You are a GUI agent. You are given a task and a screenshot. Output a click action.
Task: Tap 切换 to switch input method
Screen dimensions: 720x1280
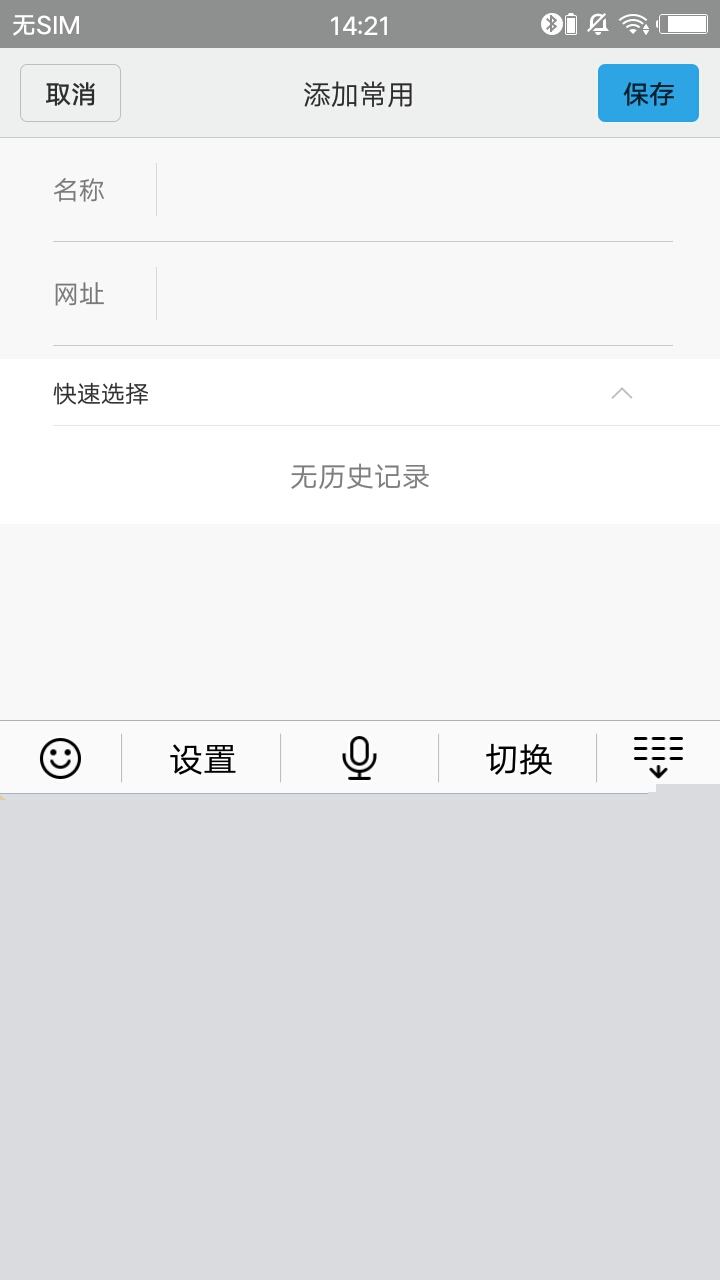click(518, 759)
